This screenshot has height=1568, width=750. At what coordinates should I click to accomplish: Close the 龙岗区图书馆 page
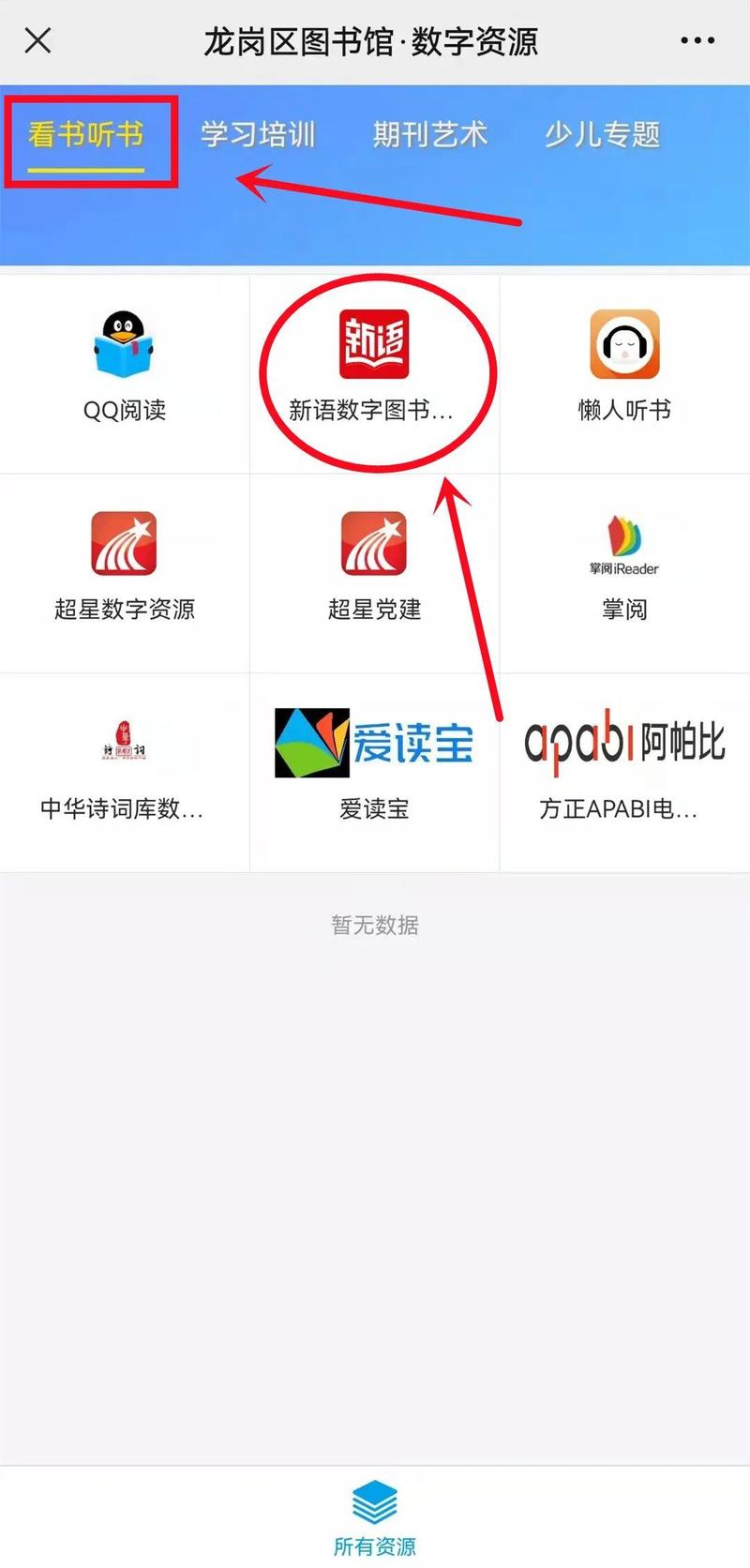tap(37, 40)
